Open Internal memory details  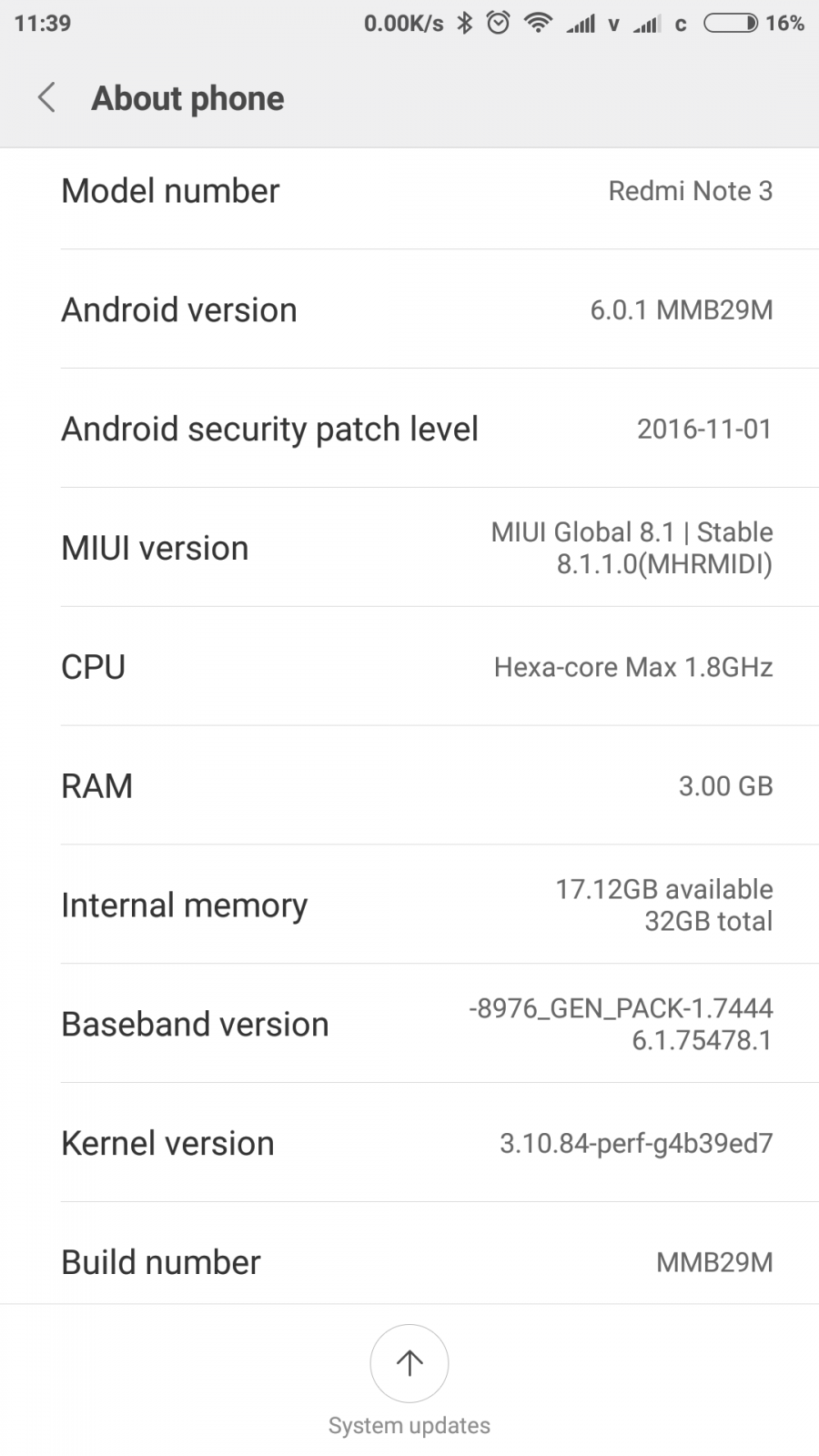tap(409, 905)
